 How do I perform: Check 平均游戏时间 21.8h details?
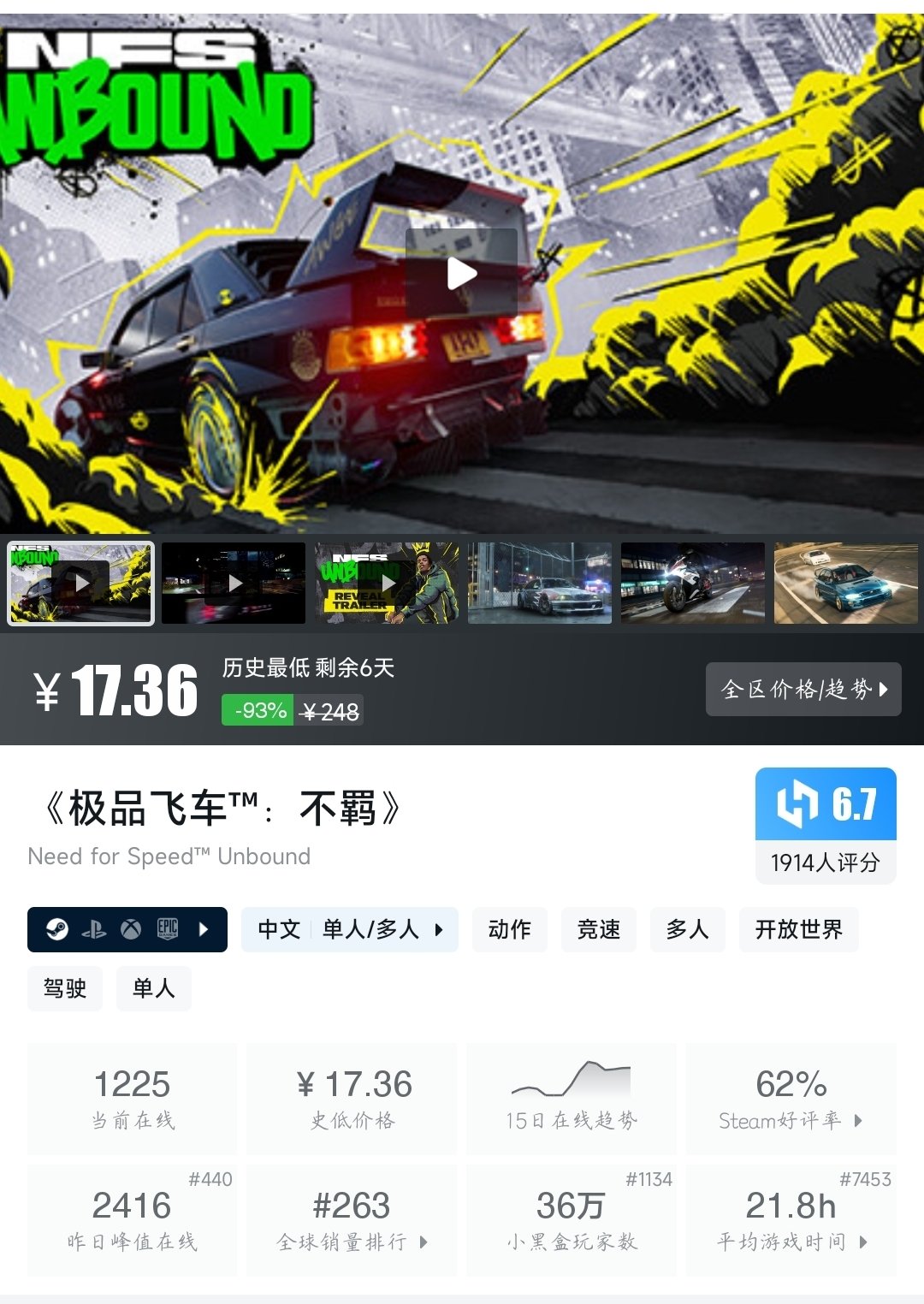click(x=791, y=1219)
